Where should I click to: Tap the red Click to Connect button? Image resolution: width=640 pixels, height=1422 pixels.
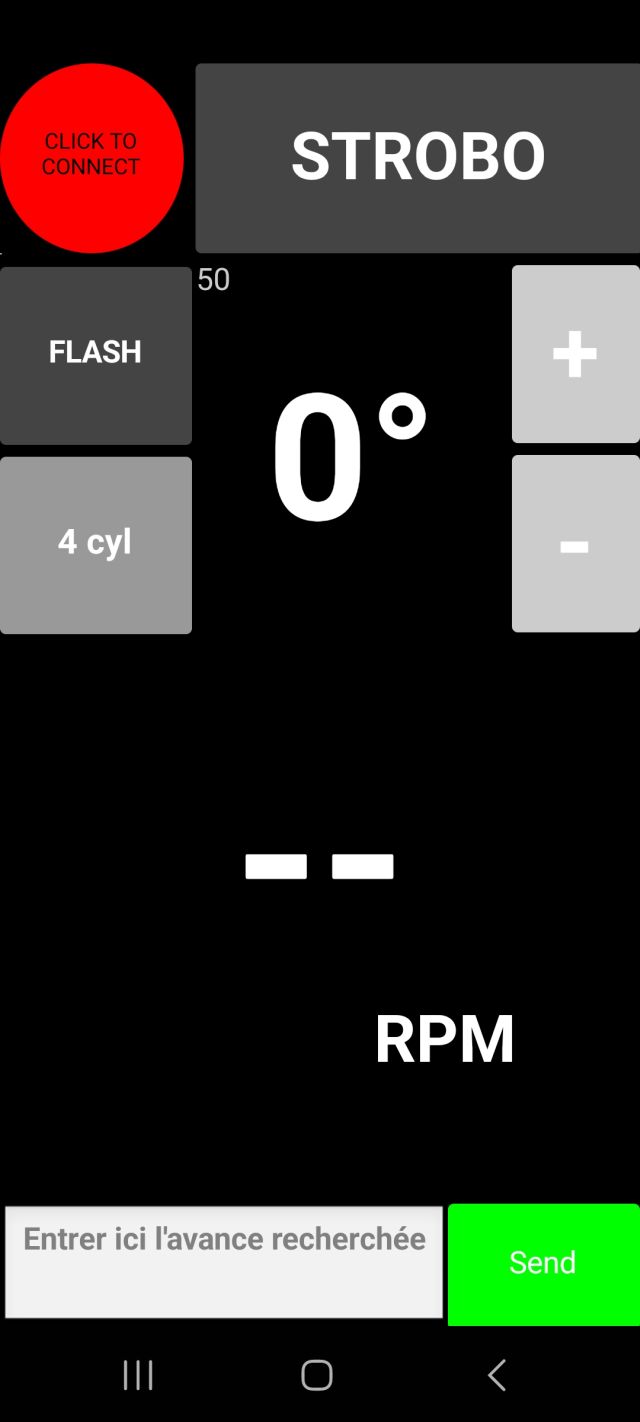click(x=91, y=157)
